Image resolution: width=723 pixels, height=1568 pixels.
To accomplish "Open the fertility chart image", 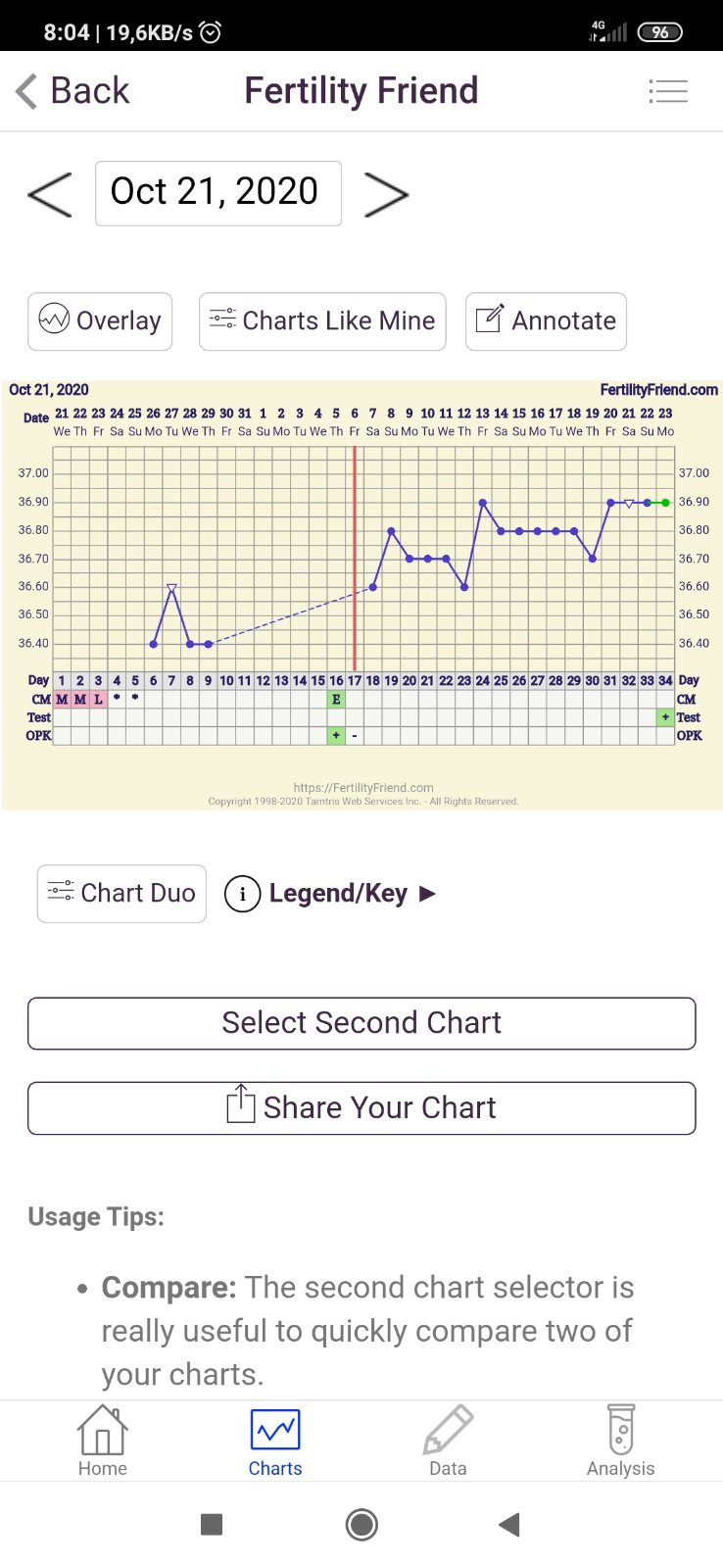I will pyautogui.click(x=361, y=594).
